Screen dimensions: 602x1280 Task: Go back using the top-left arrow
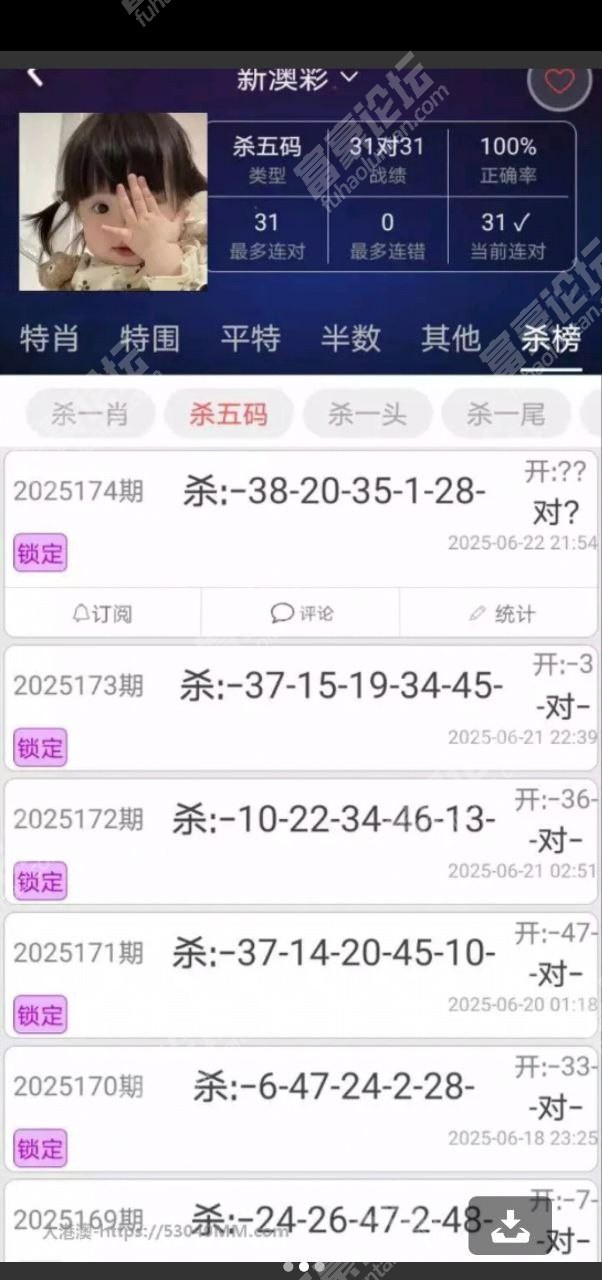35,76
